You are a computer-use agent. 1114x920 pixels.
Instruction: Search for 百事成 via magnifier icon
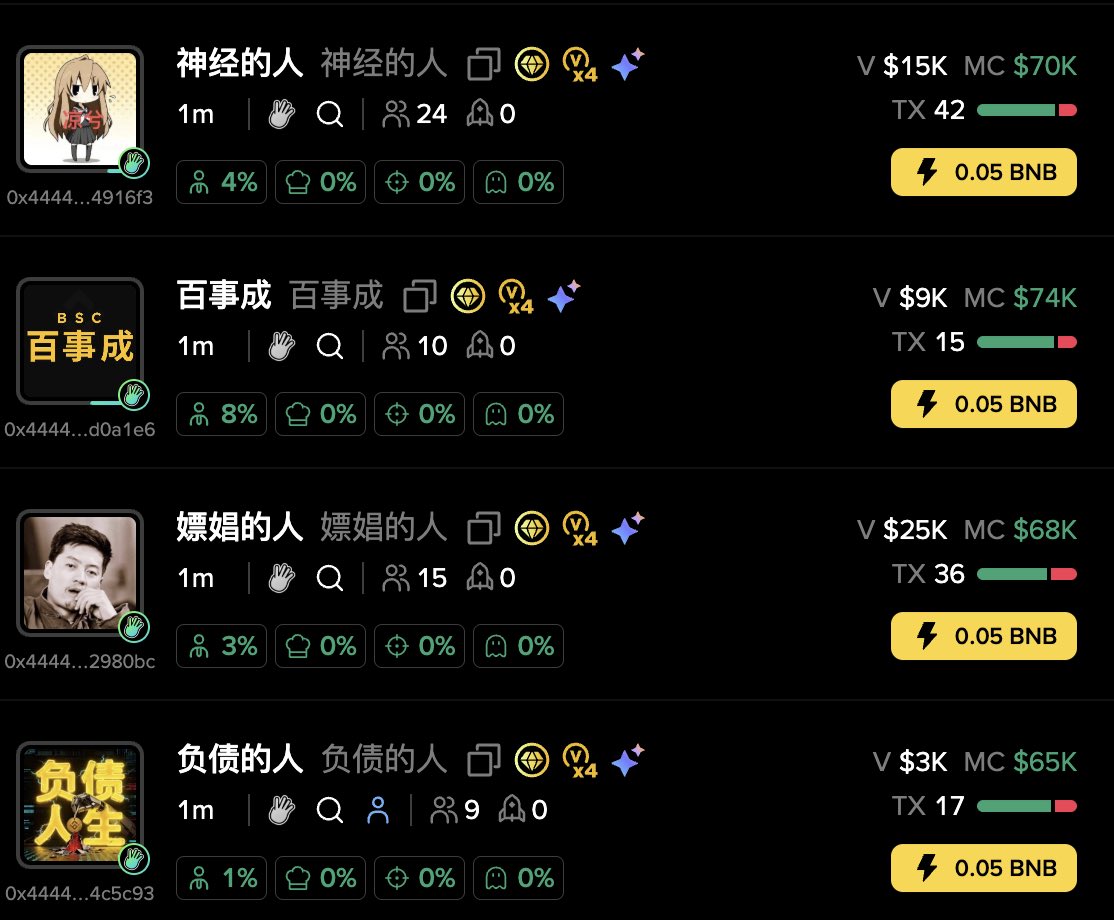point(330,347)
